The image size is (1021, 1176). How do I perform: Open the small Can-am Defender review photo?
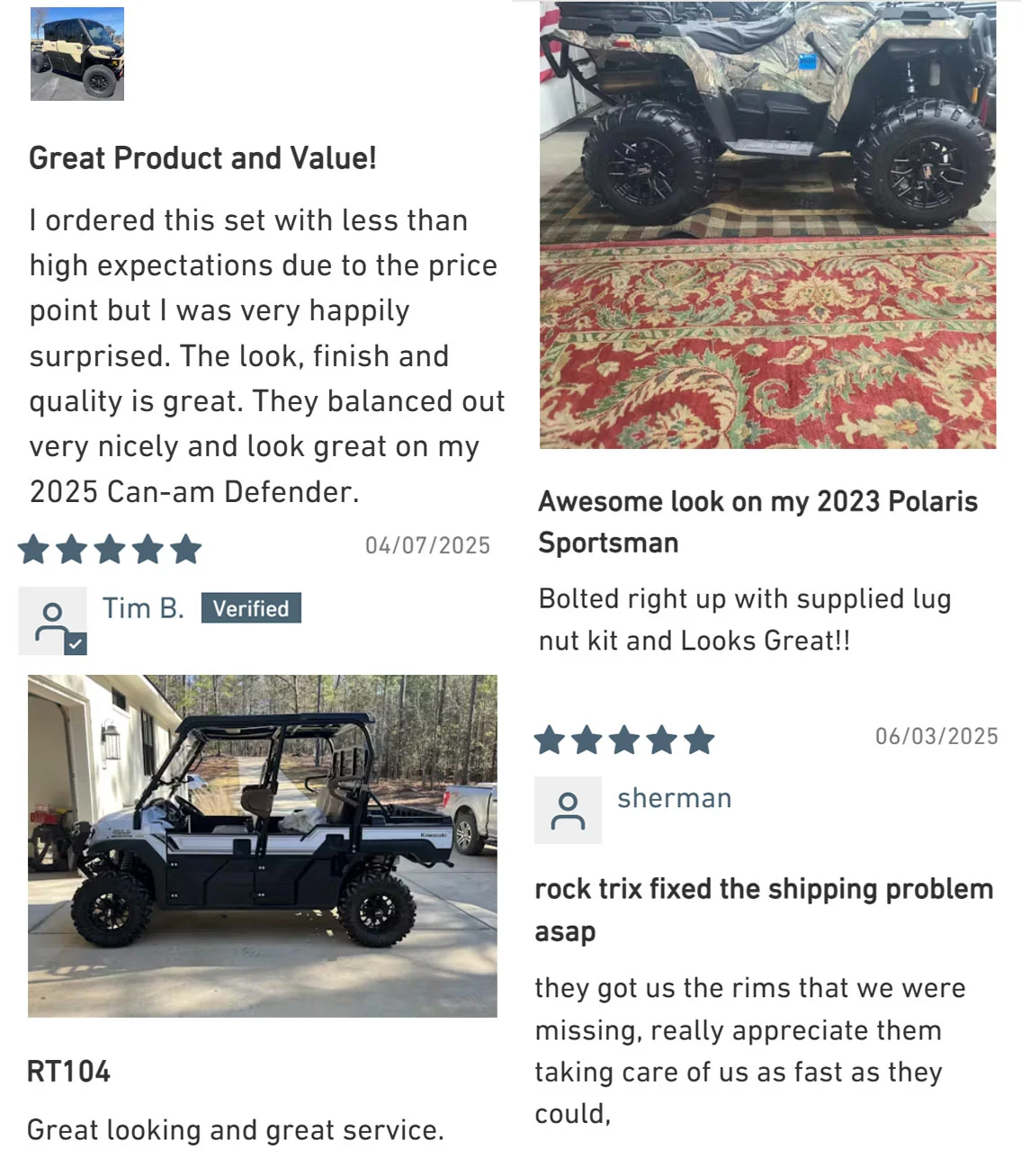coord(77,54)
